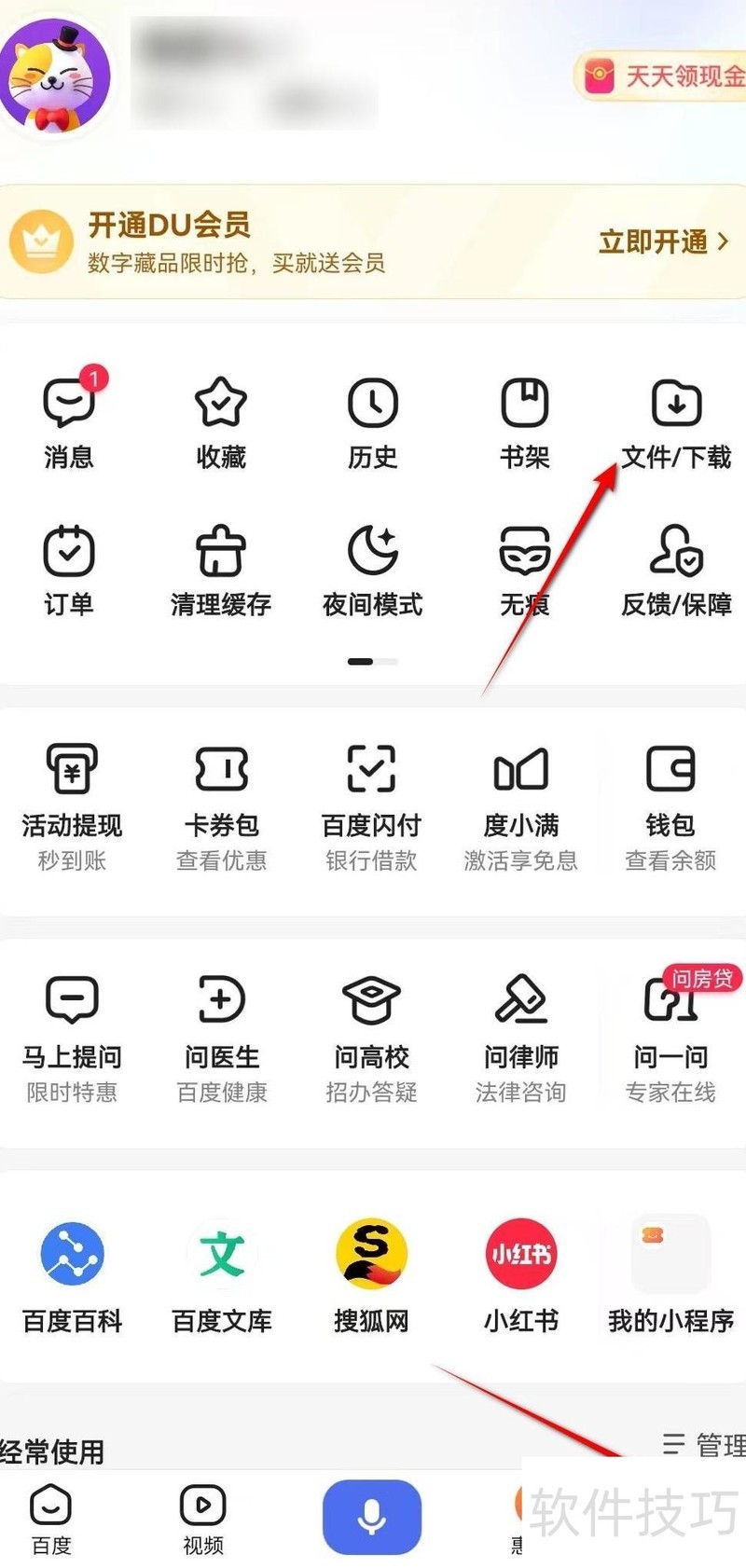This screenshot has width=746, height=1568.
Task: Open 文件/下载 downloads
Action: (x=677, y=420)
